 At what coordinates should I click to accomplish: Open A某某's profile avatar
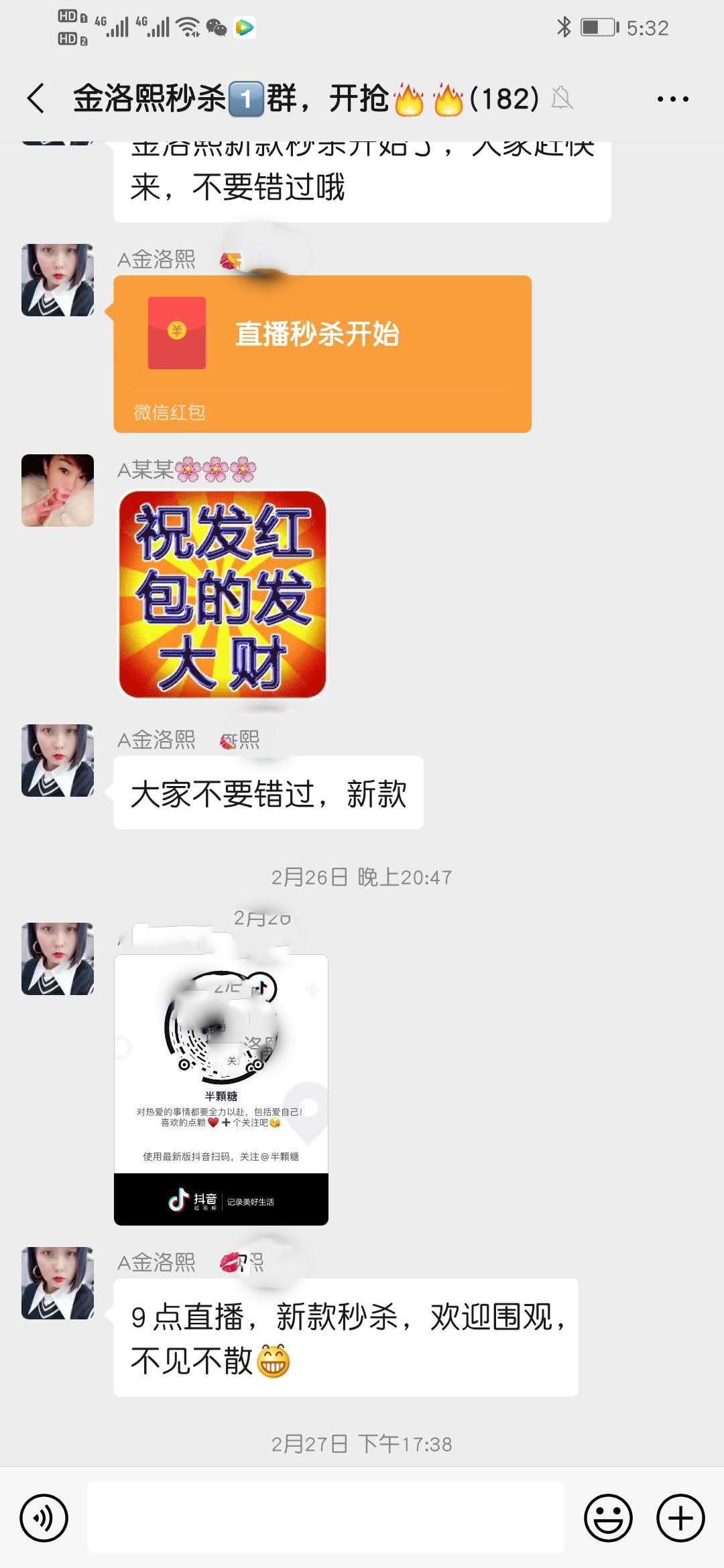(x=58, y=491)
